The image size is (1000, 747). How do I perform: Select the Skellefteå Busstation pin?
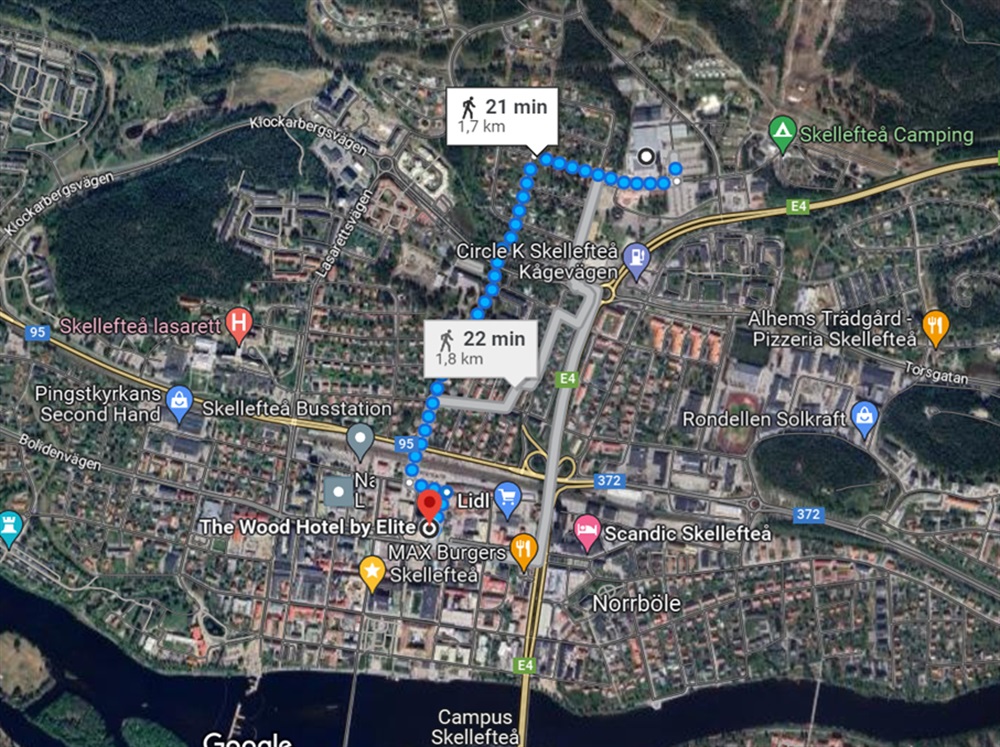point(360,438)
